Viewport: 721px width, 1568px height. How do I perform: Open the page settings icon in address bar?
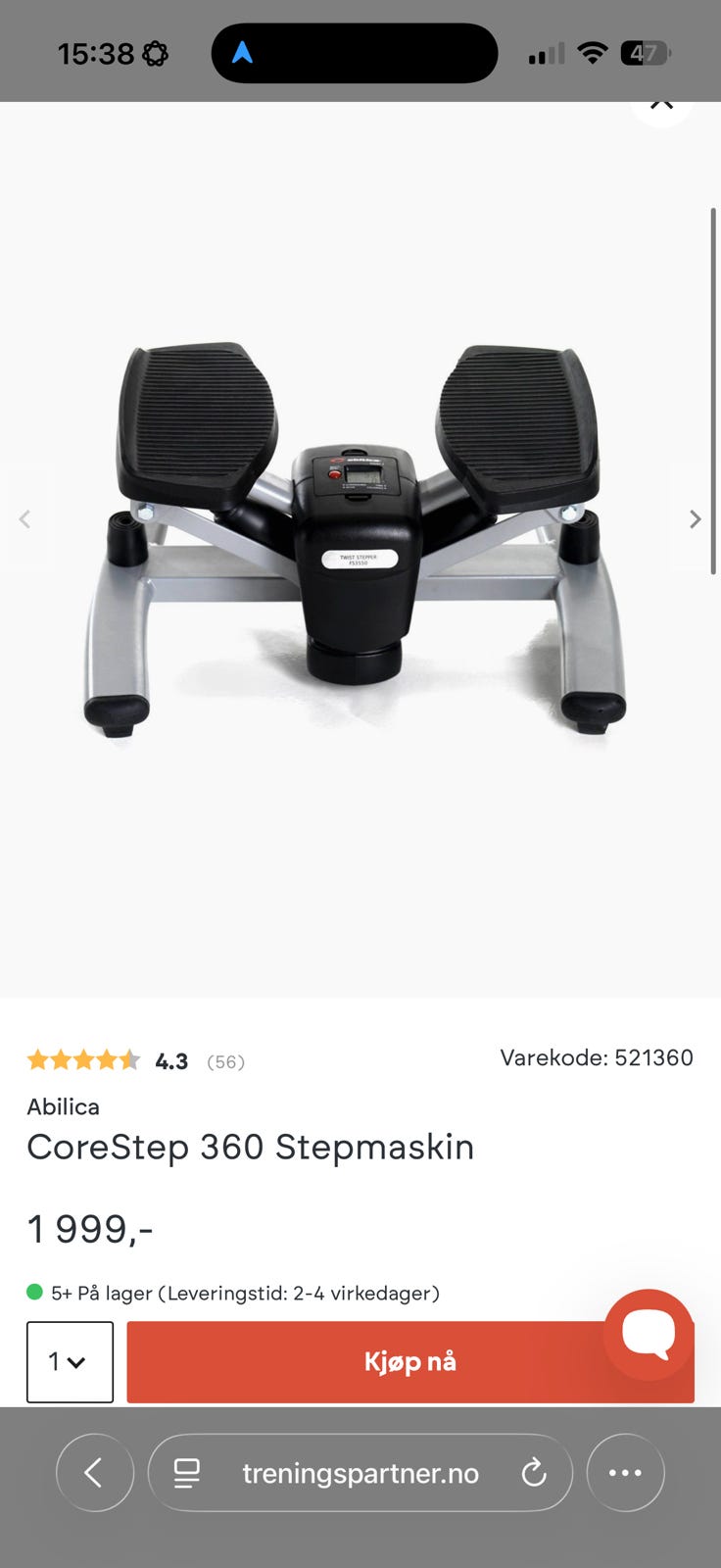click(186, 1472)
